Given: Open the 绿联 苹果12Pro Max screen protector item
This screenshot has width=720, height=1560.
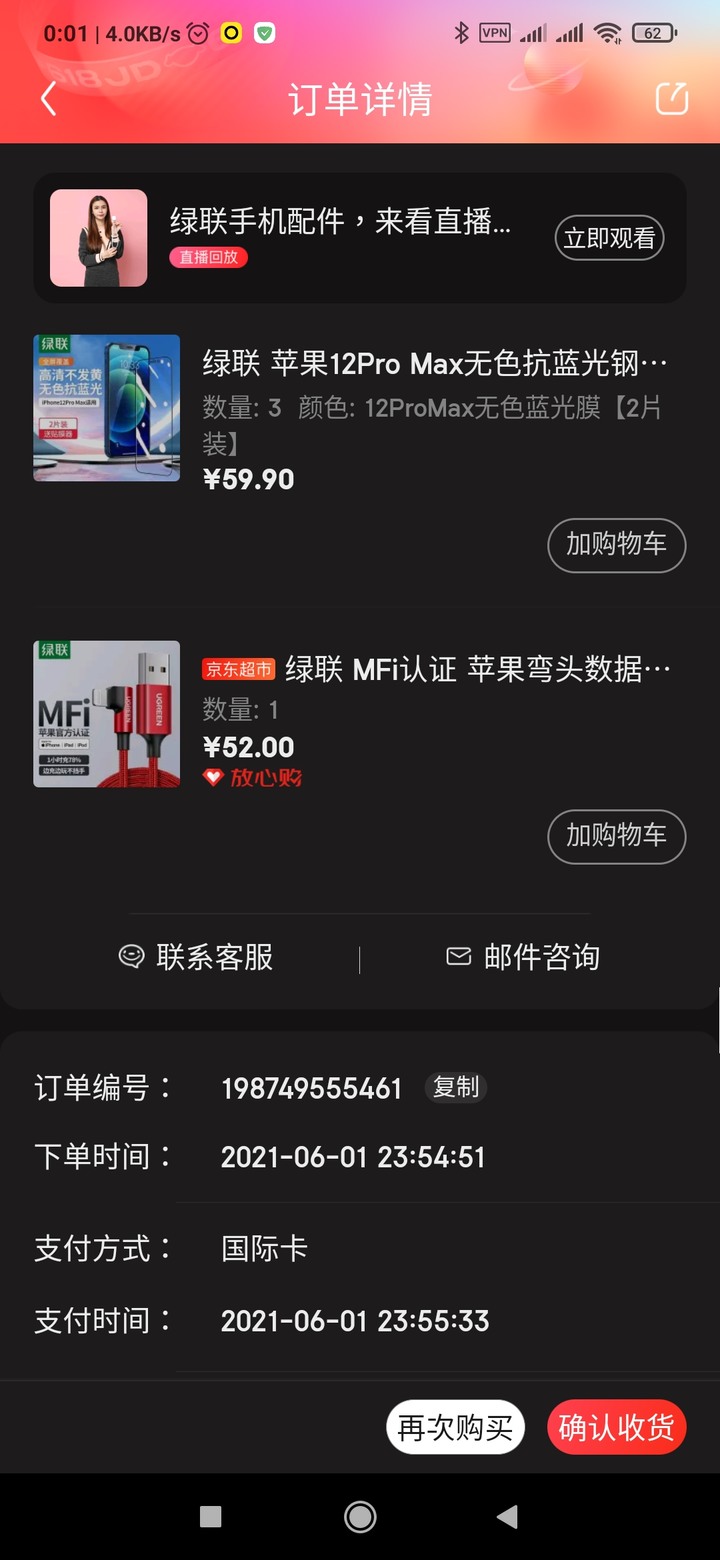Looking at the screenshot, I should click(x=434, y=363).
